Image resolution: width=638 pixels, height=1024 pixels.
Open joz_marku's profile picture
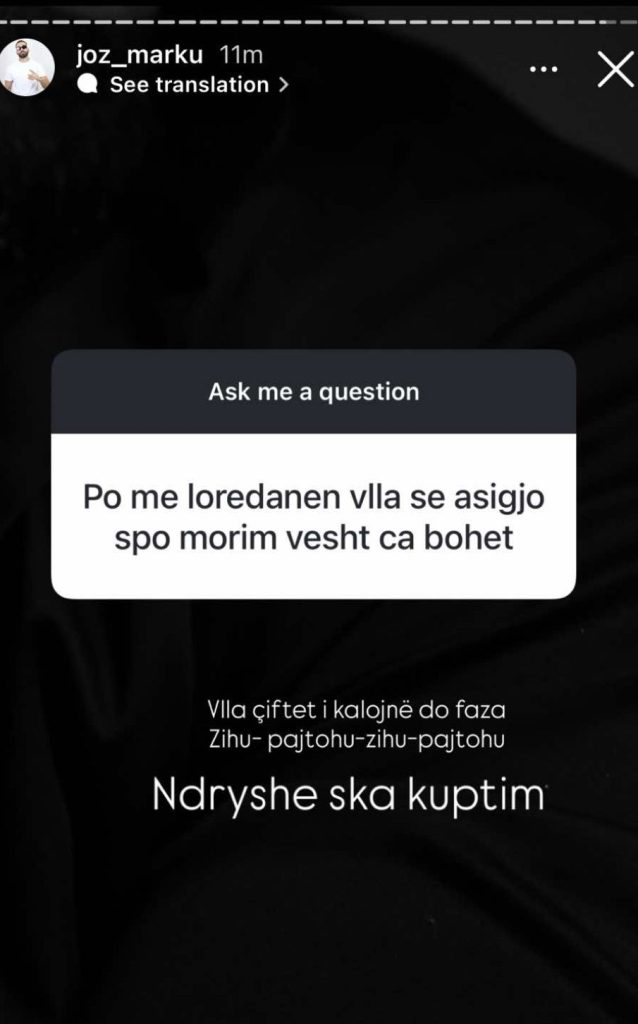[x=27, y=68]
